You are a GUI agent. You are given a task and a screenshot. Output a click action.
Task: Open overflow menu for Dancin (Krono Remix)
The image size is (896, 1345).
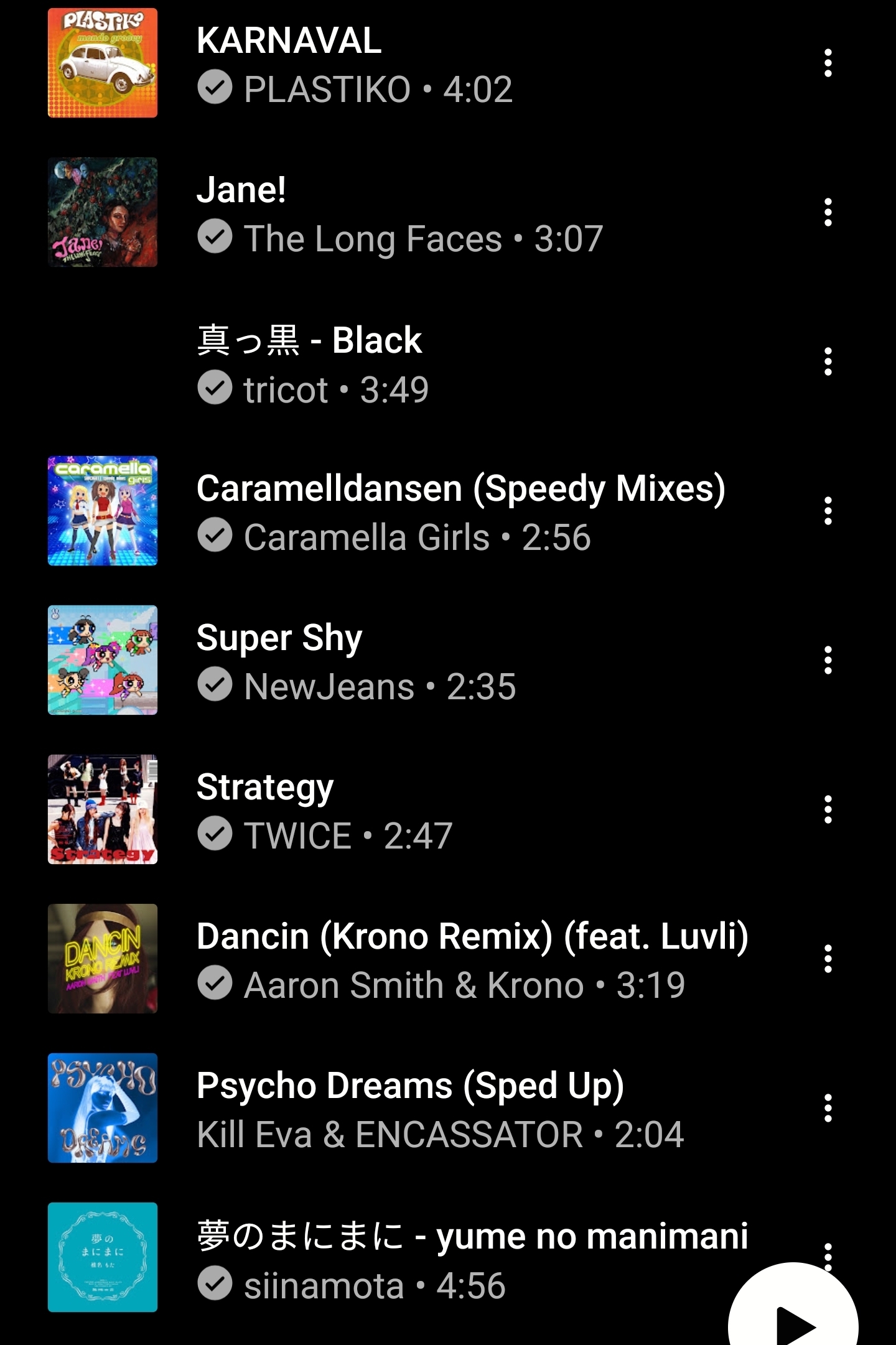click(x=828, y=959)
